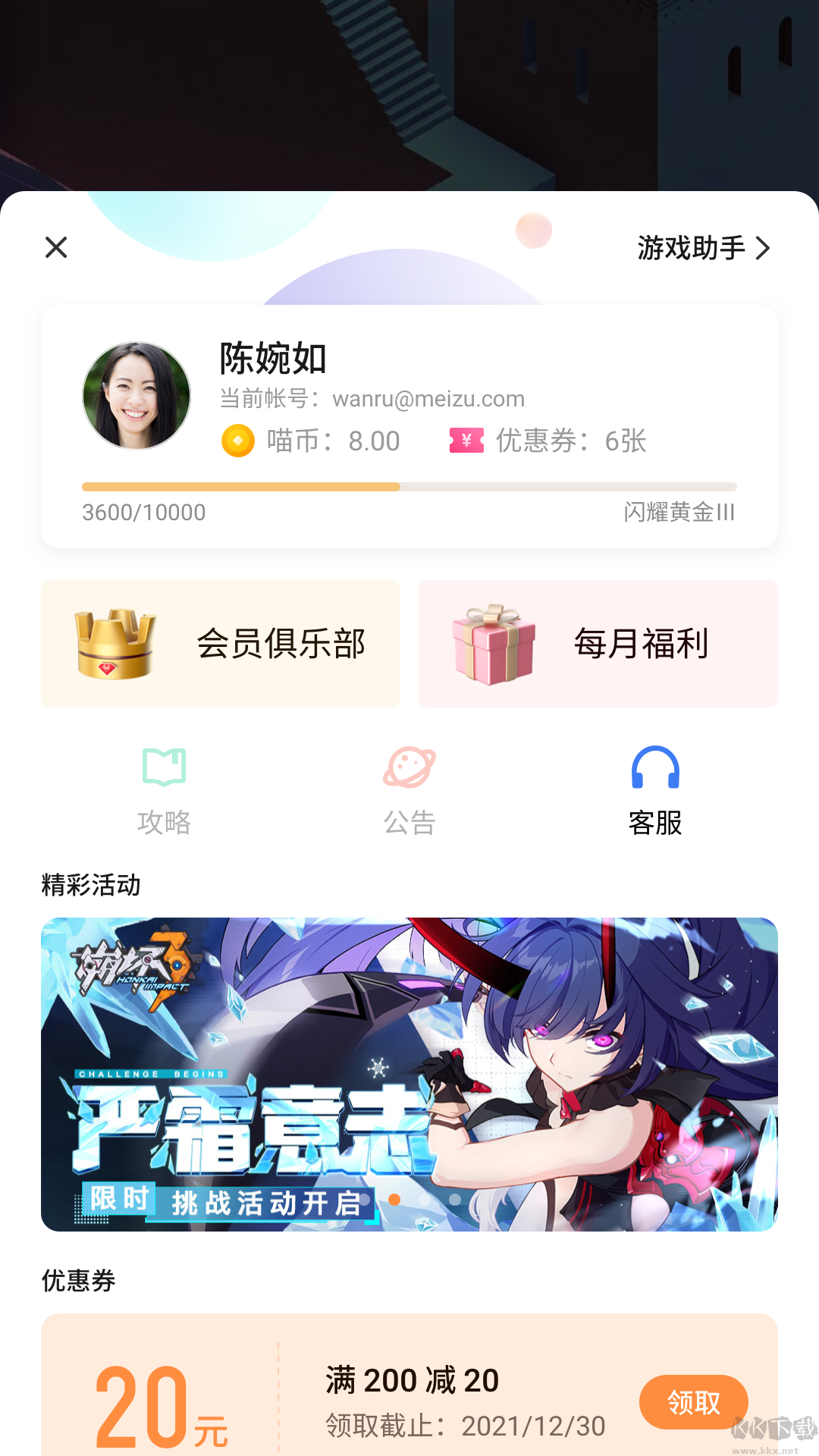The width and height of the screenshot is (819, 1456).
Task: Click the gold 喵币 coin icon
Action: [x=237, y=441]
